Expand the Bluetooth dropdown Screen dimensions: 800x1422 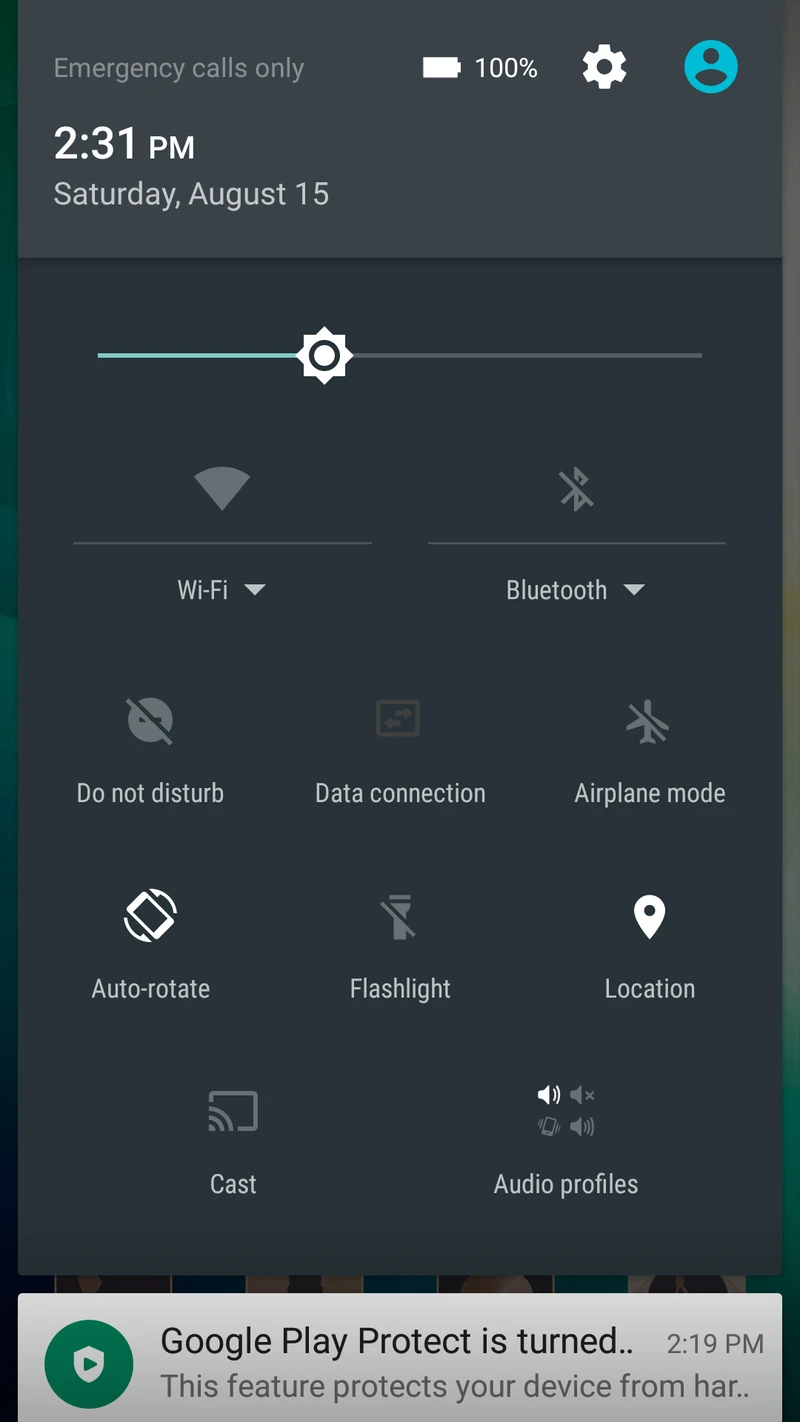576,590
